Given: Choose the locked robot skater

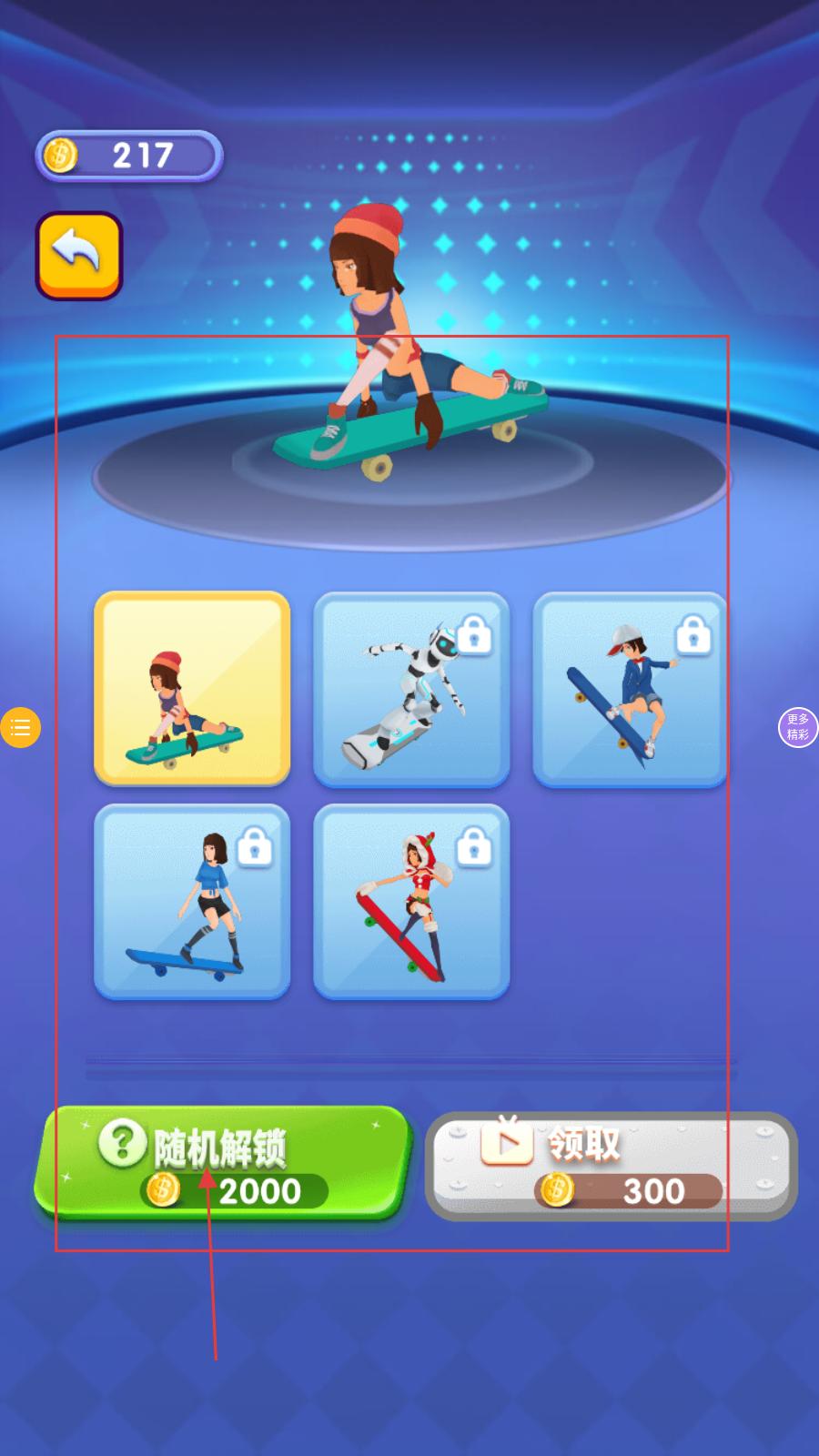Looking at the screenshot, I should [411, 689].
